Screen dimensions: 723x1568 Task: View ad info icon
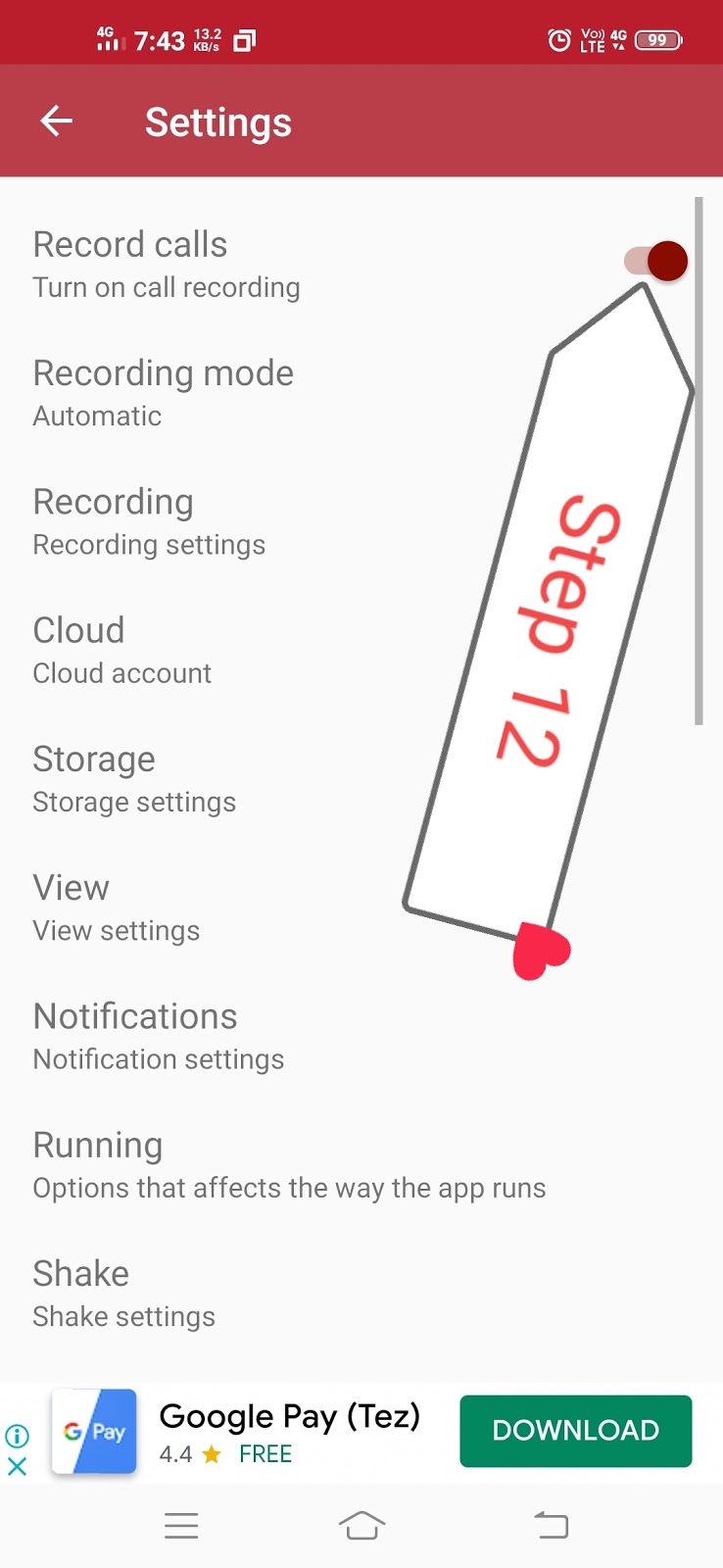[17, 1436]
